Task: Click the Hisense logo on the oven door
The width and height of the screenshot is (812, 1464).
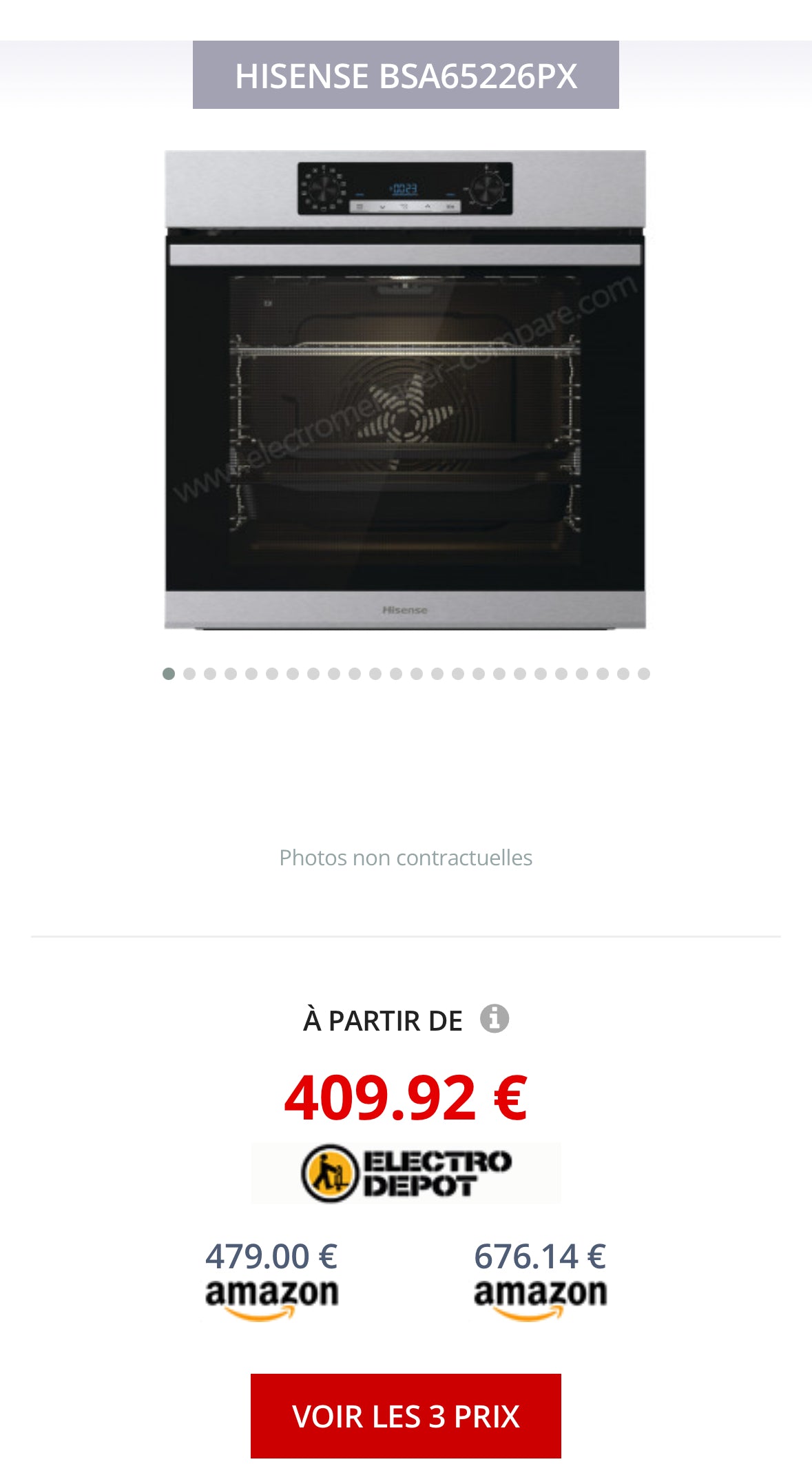Action: point(405,609)
